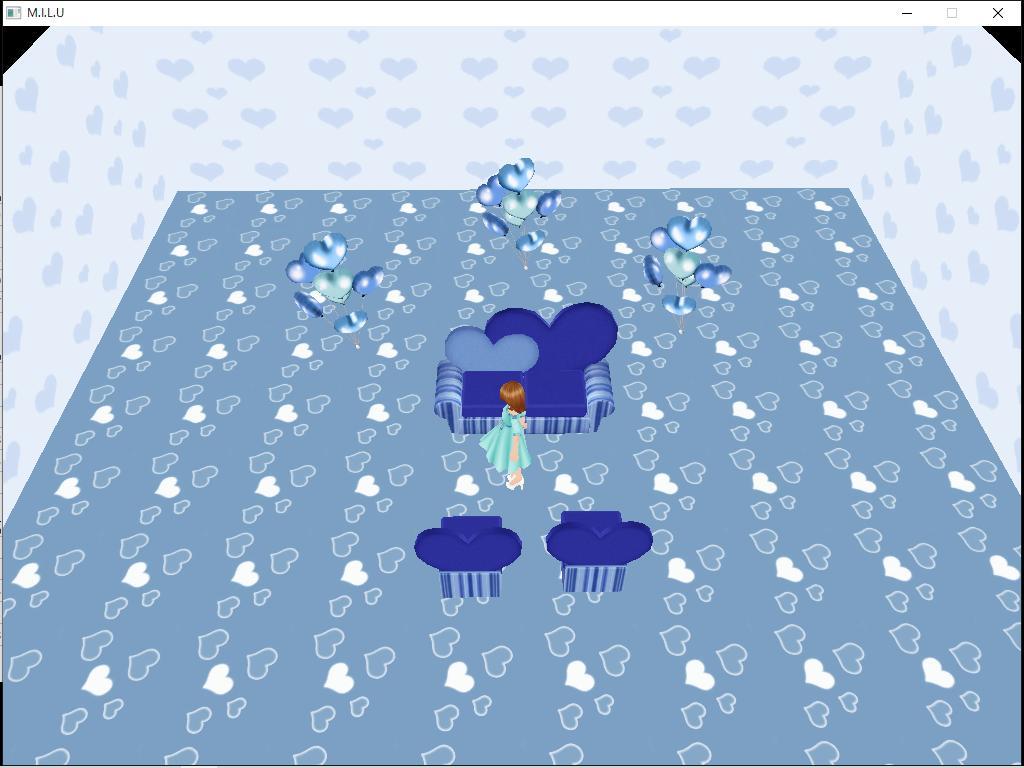Close the M.I.L.U window
The image size is (1024, 768).
coord(997,13)
